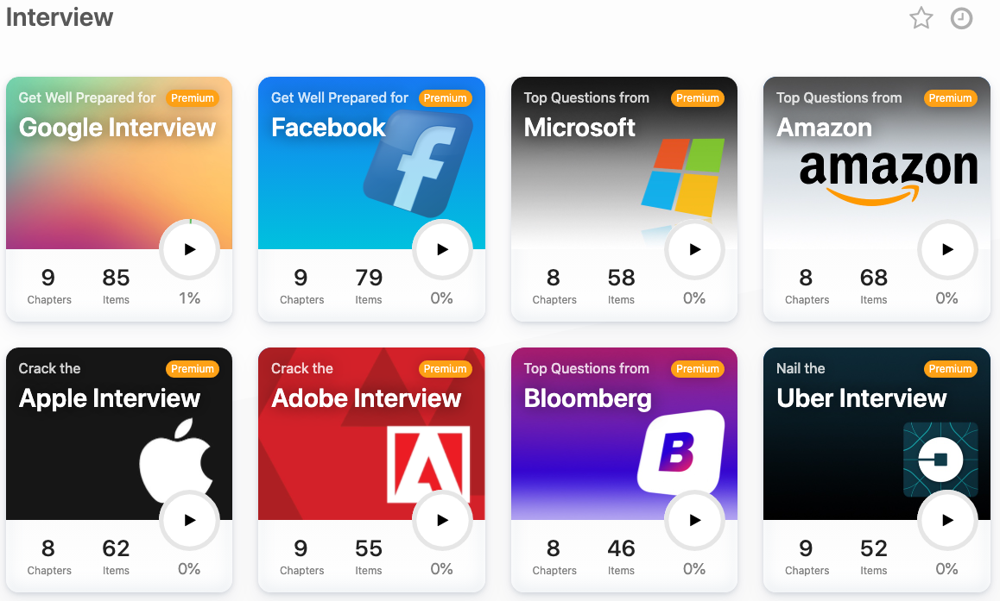Play the Microsoft top questions set
This screenshot has width=1000, height=601.
(694, 250)
